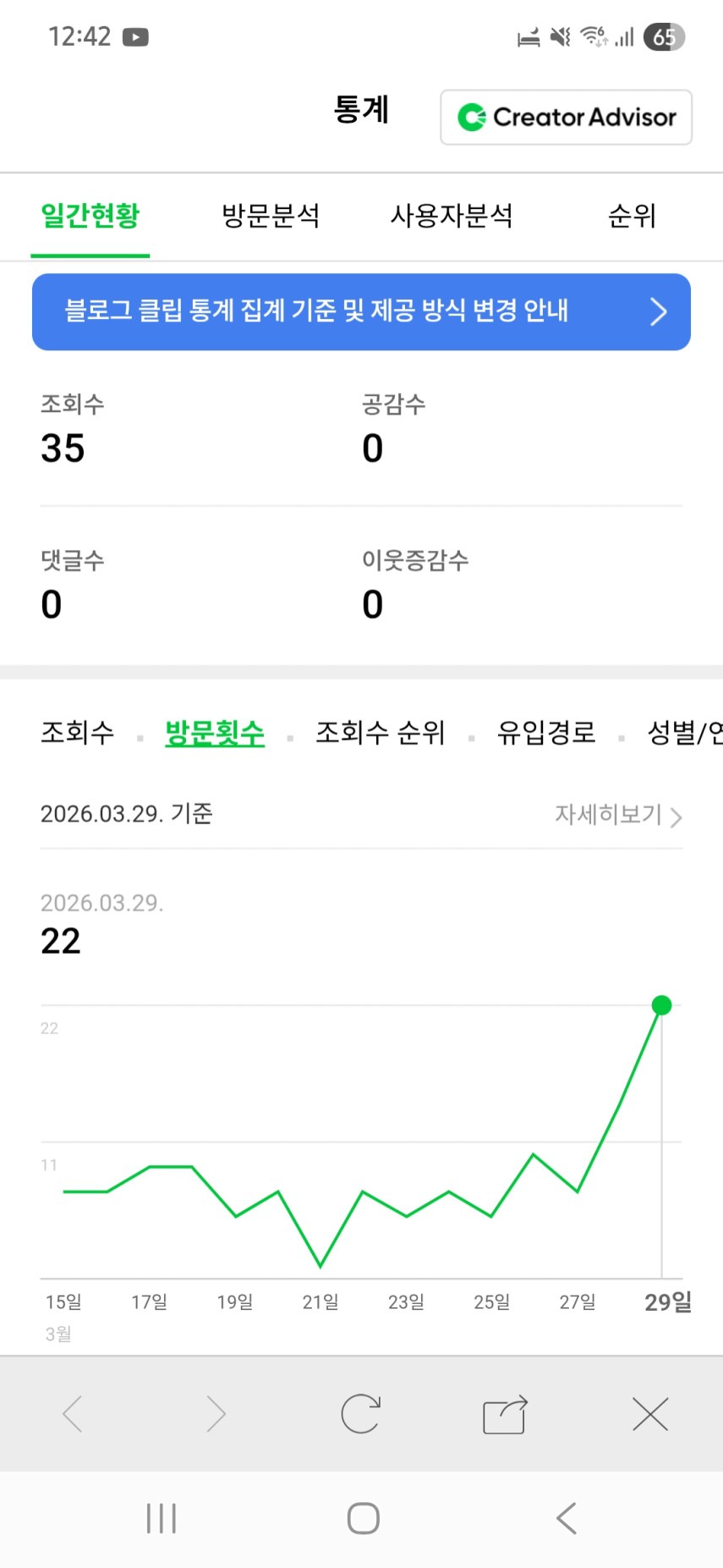Show the 유입경로 section
Viewport: 723px width, 1568px height.
[546, 732]
